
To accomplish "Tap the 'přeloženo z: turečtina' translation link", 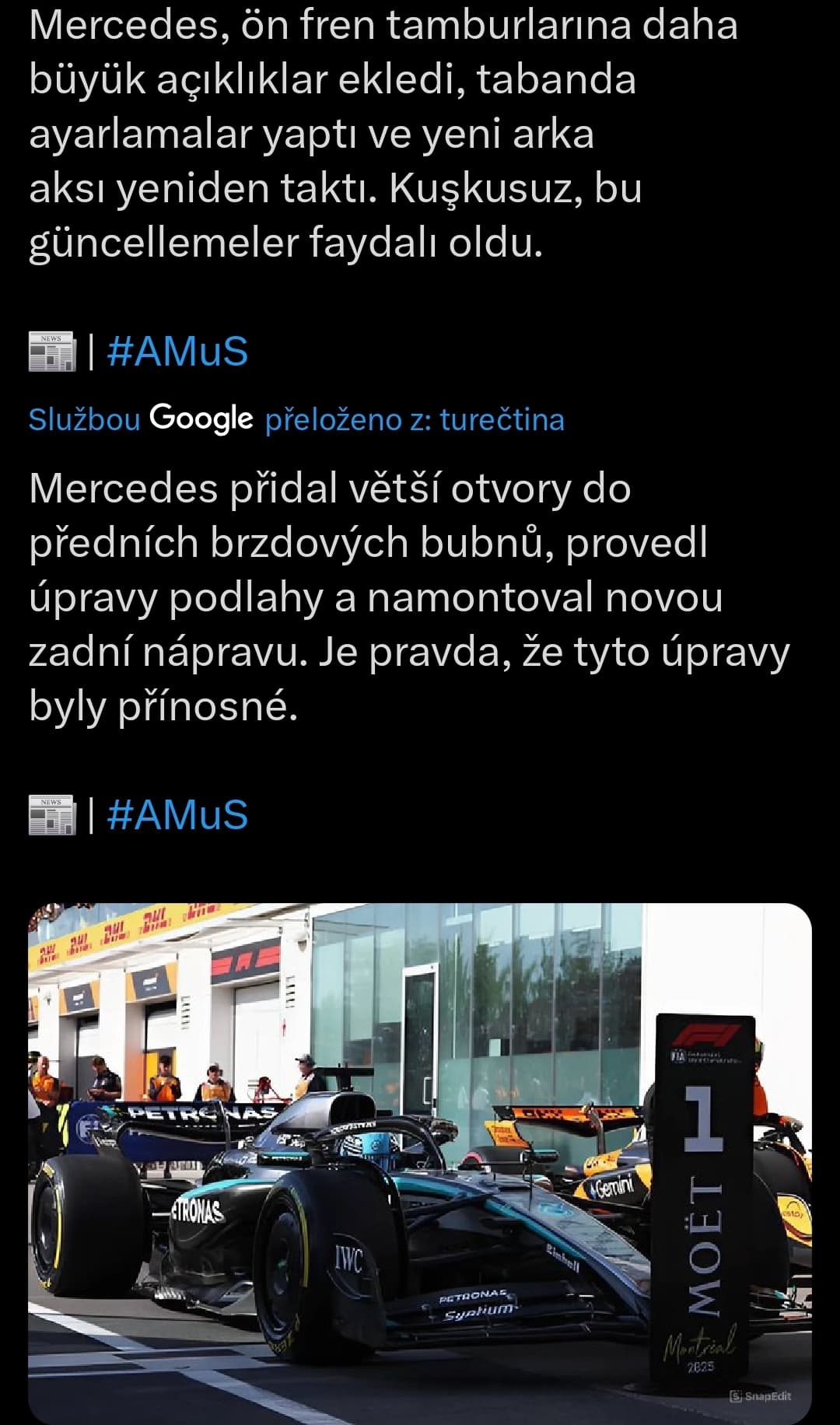I will point(415,419).
